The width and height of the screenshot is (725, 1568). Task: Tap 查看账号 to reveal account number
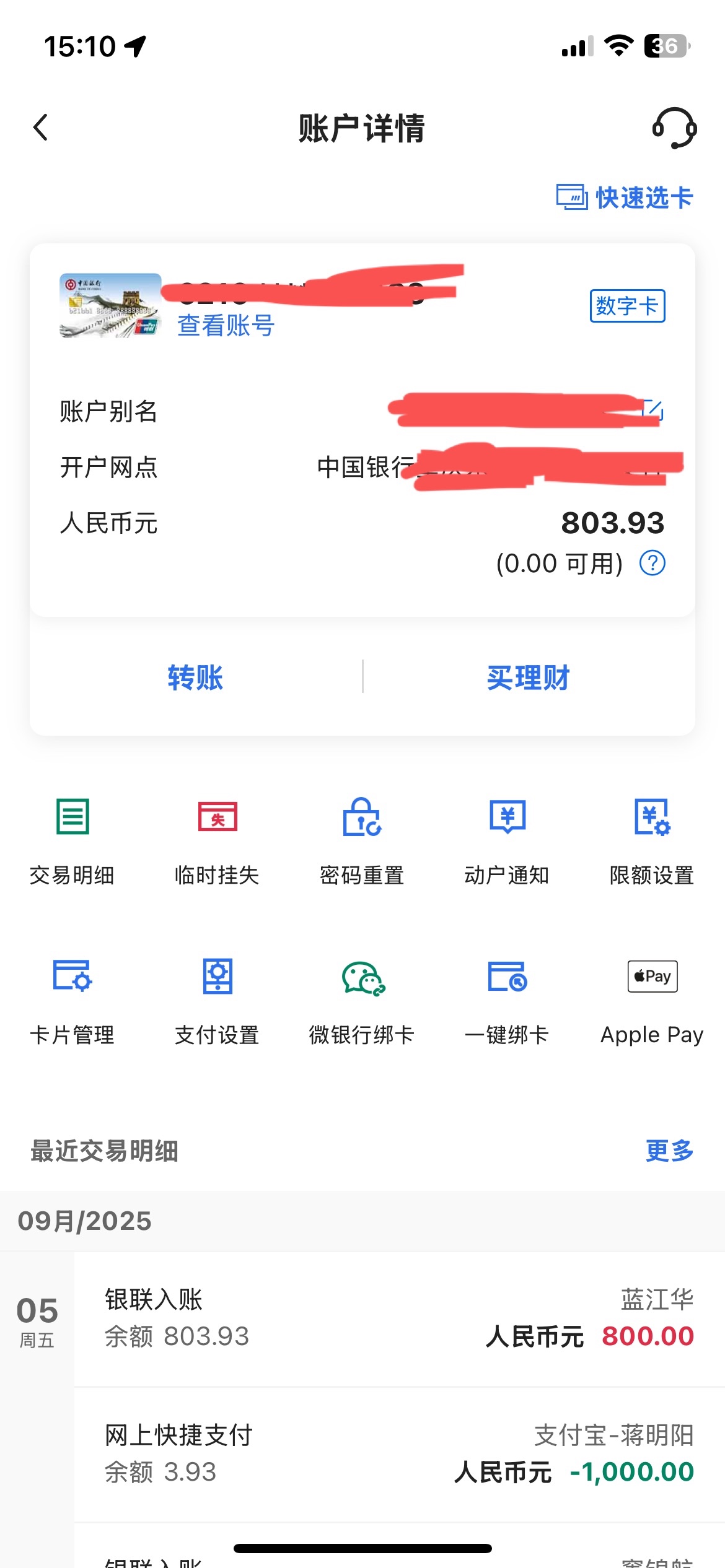[x=226, y=326]
